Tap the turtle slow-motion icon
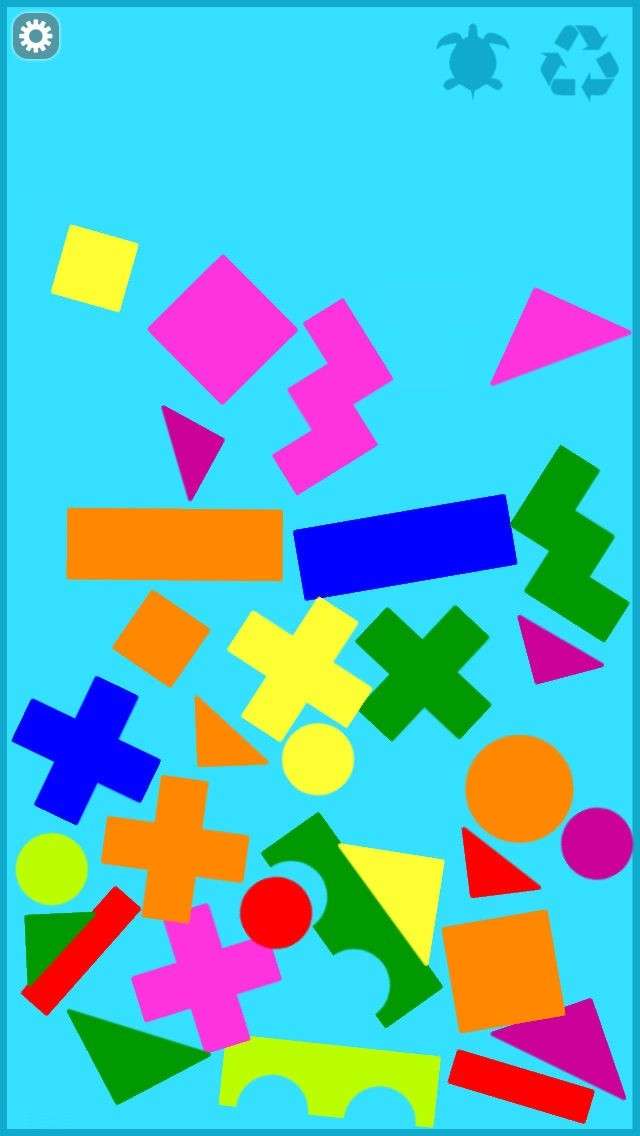This screenshot has height=1136, width=640. pyautogui.click(x=472, y=60)
